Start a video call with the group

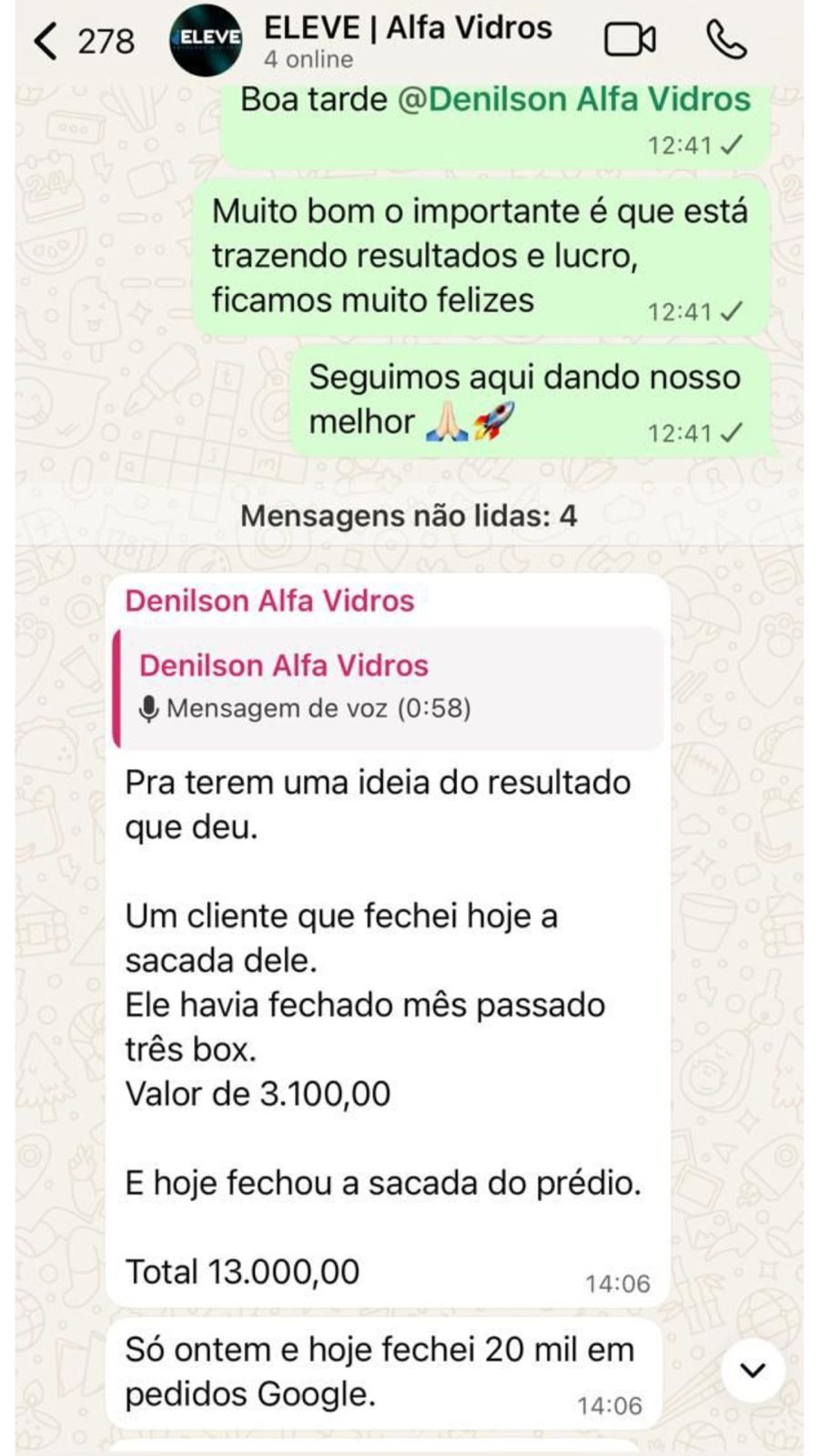coord(630,40)
